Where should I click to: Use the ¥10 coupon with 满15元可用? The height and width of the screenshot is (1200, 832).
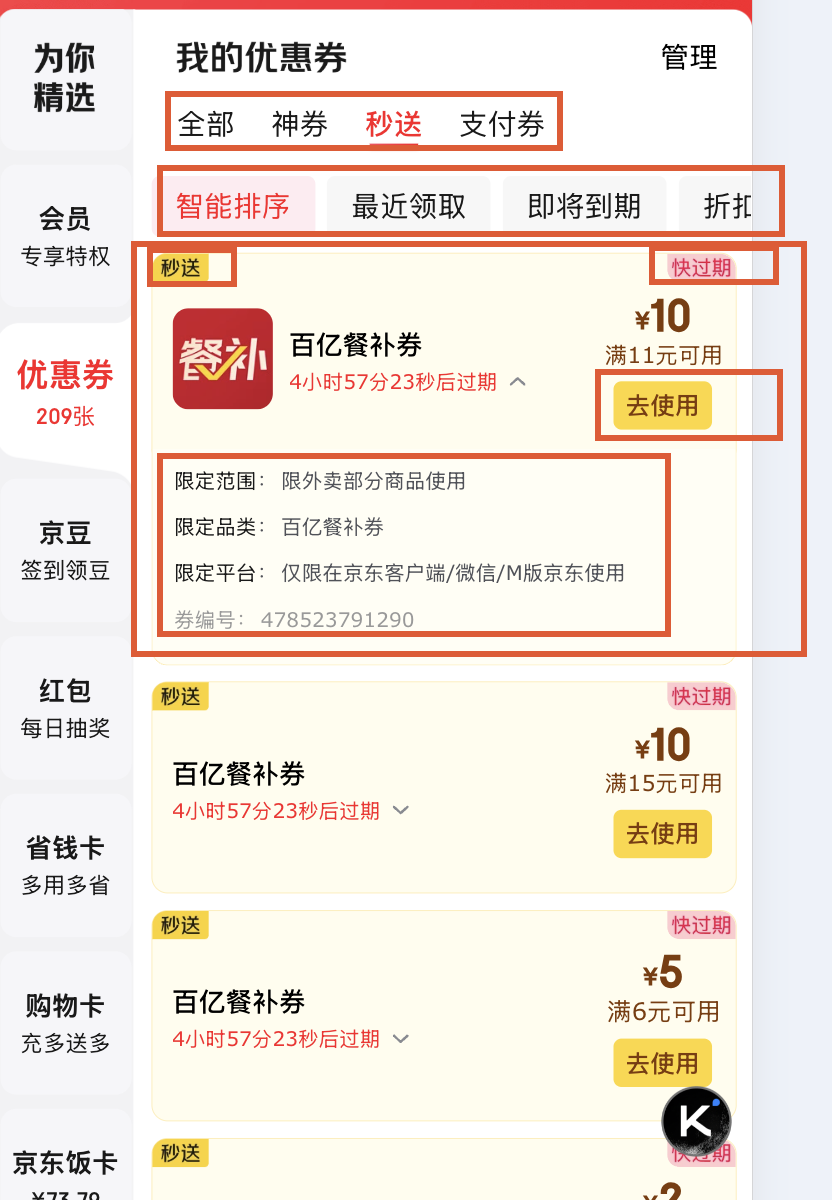coord(662,834)
